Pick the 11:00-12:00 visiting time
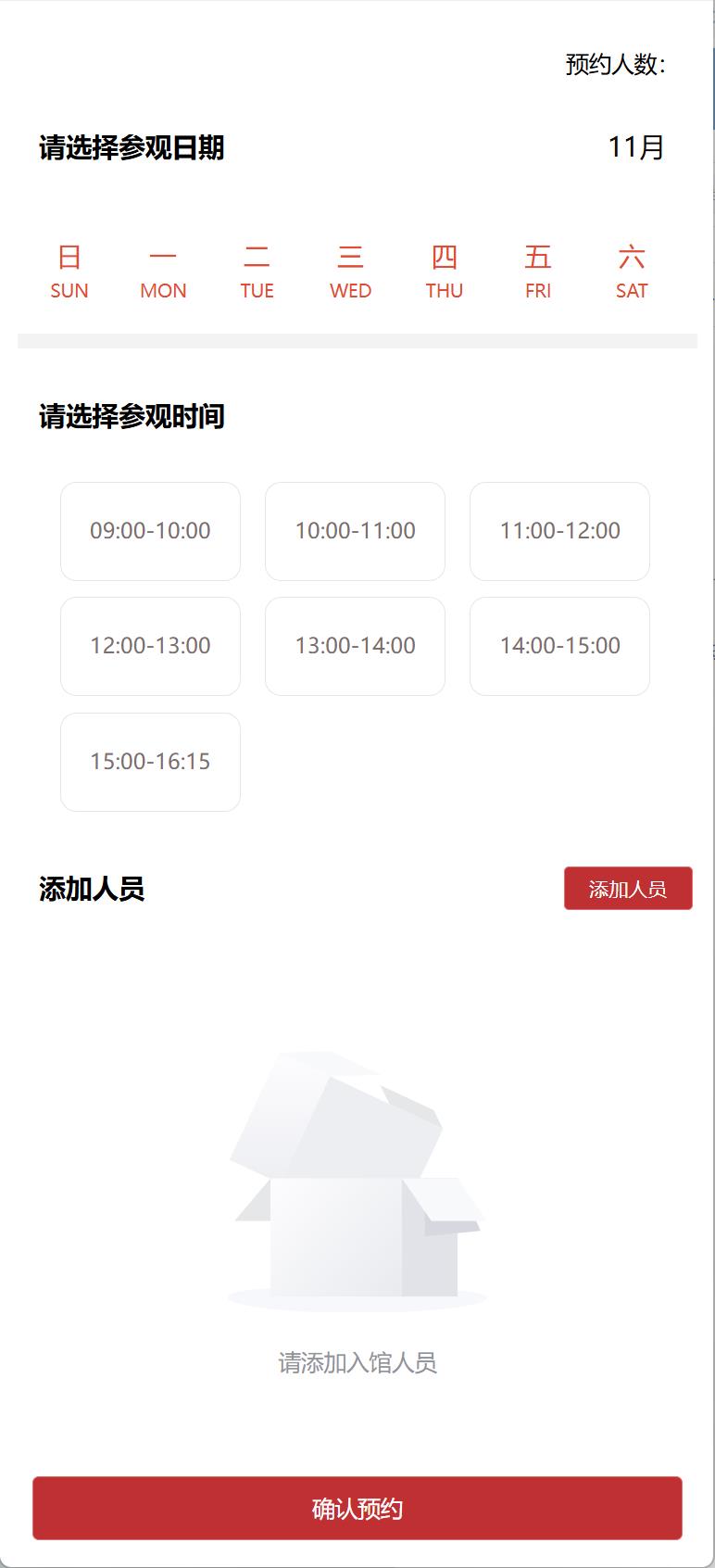This screenshot has width=715, height=1568. click(x=559, y=531)
